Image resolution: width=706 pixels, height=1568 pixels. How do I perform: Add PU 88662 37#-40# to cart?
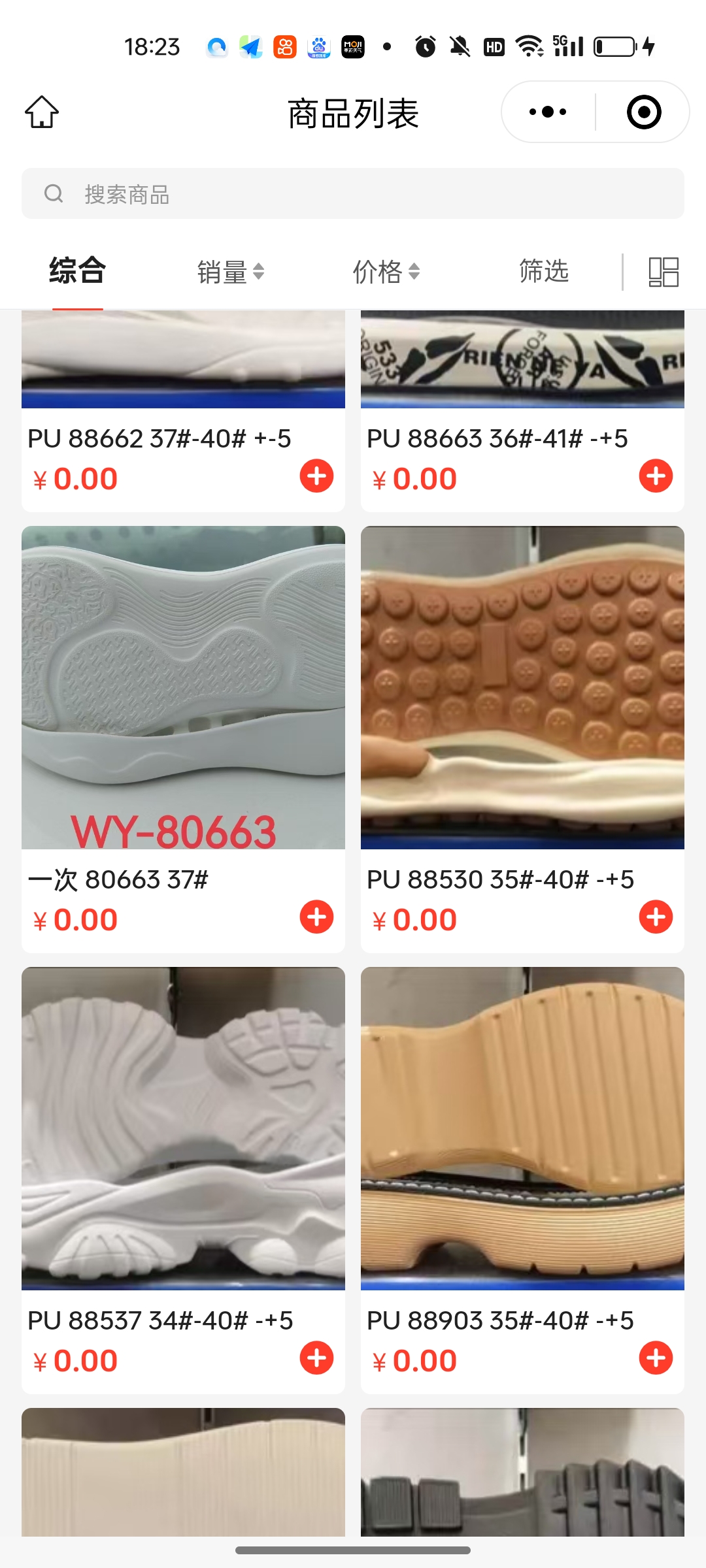(x=316, y=476)
